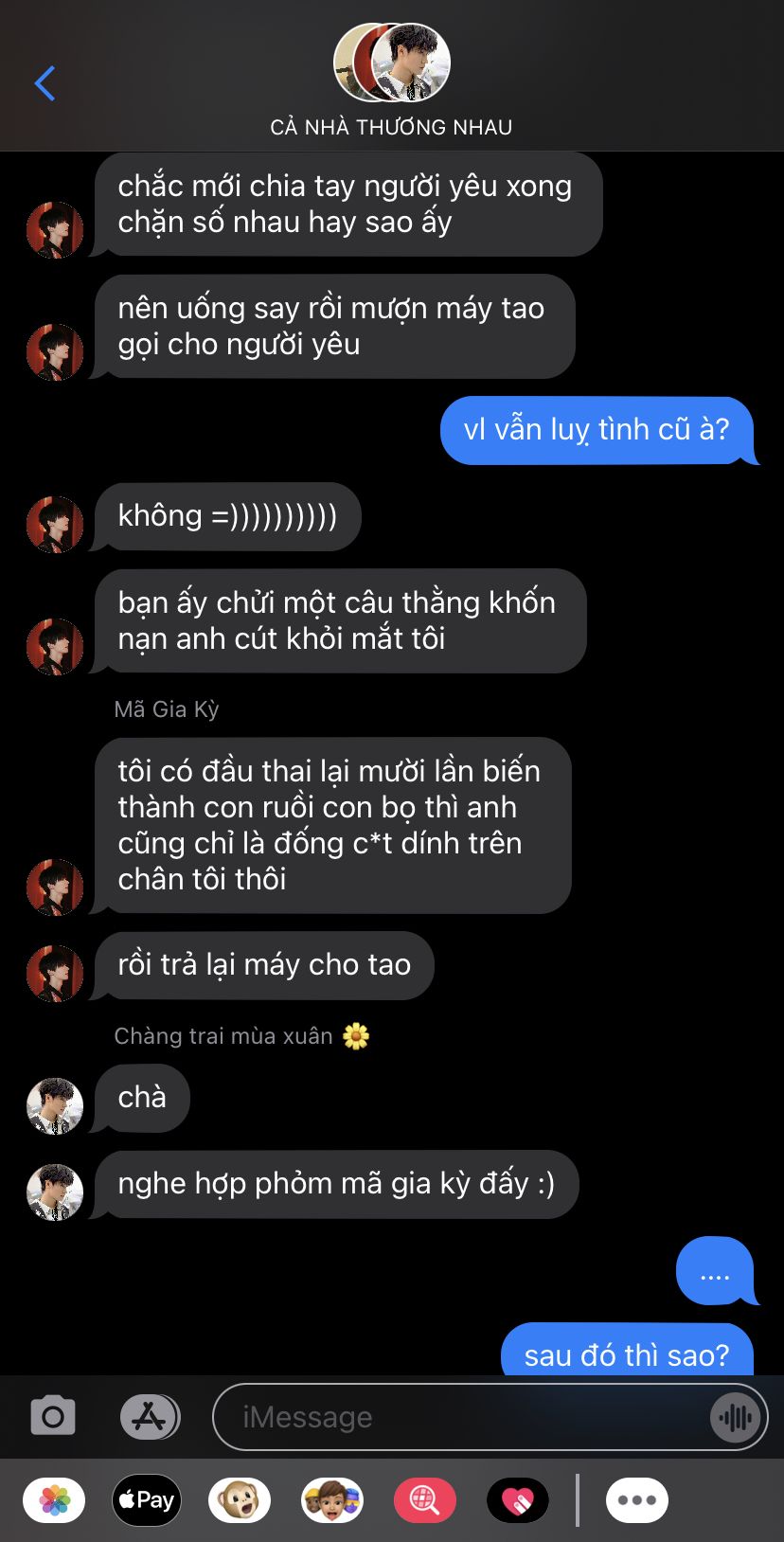Open the Digital Touch heart app

point(518,1500)
